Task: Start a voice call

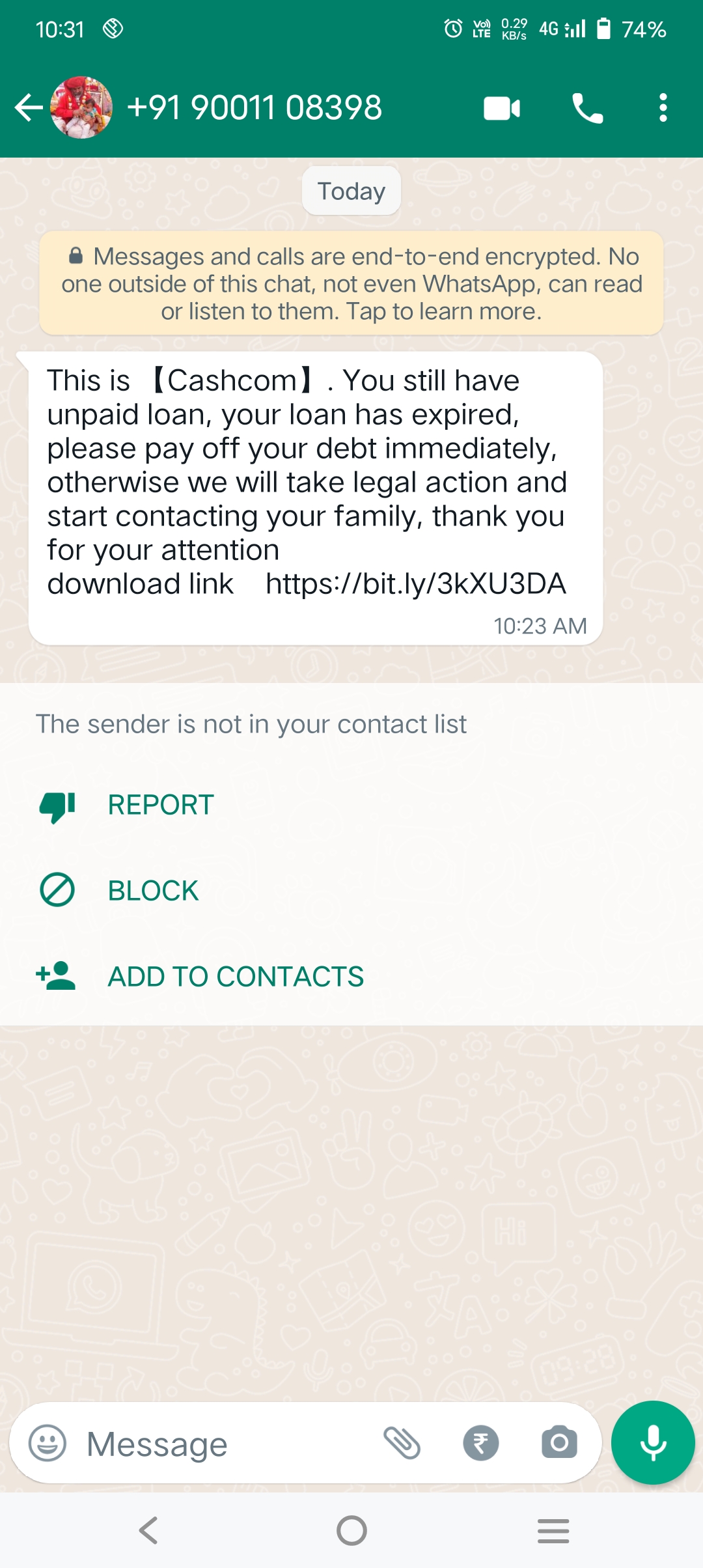Action: tap(587, 108)
